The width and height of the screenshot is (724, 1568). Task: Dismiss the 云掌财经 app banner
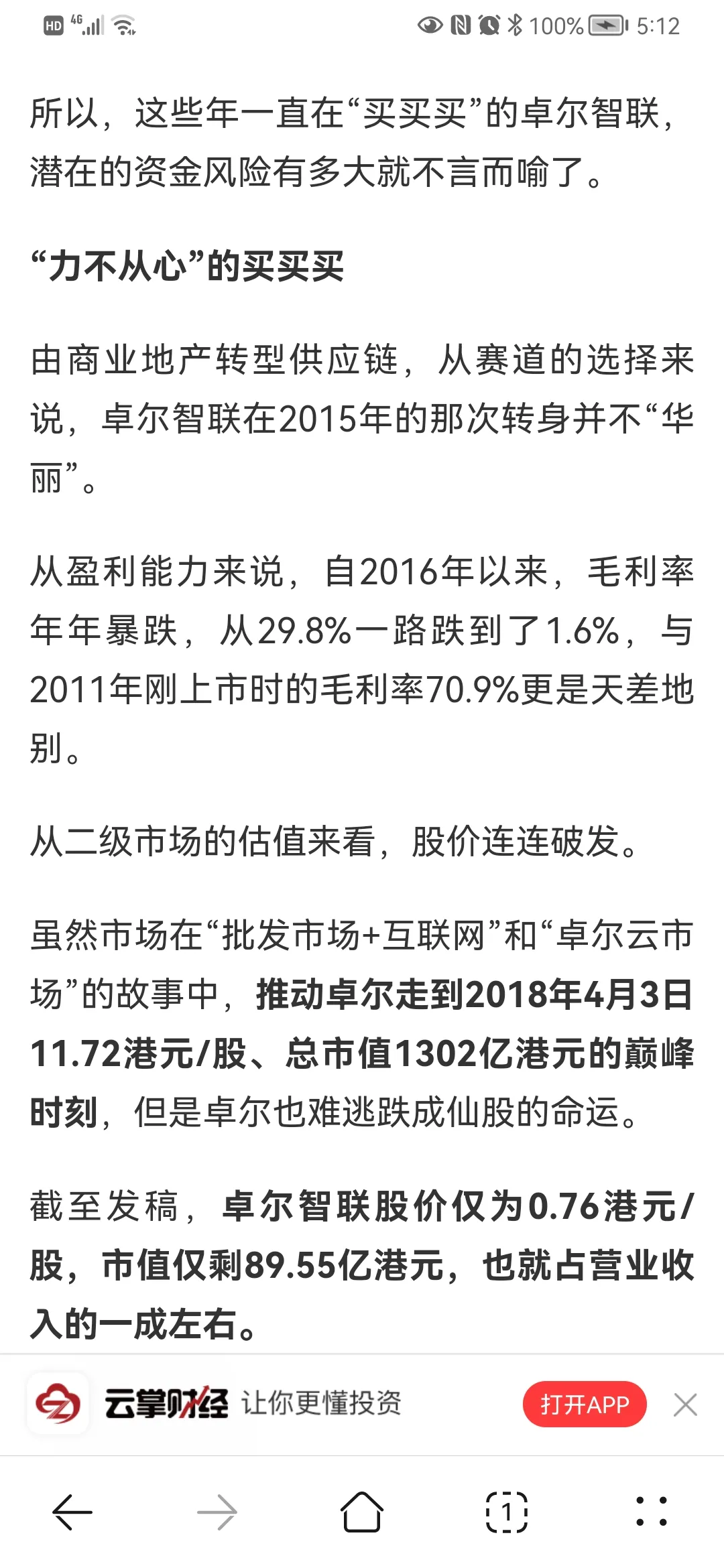[685, 1404]
